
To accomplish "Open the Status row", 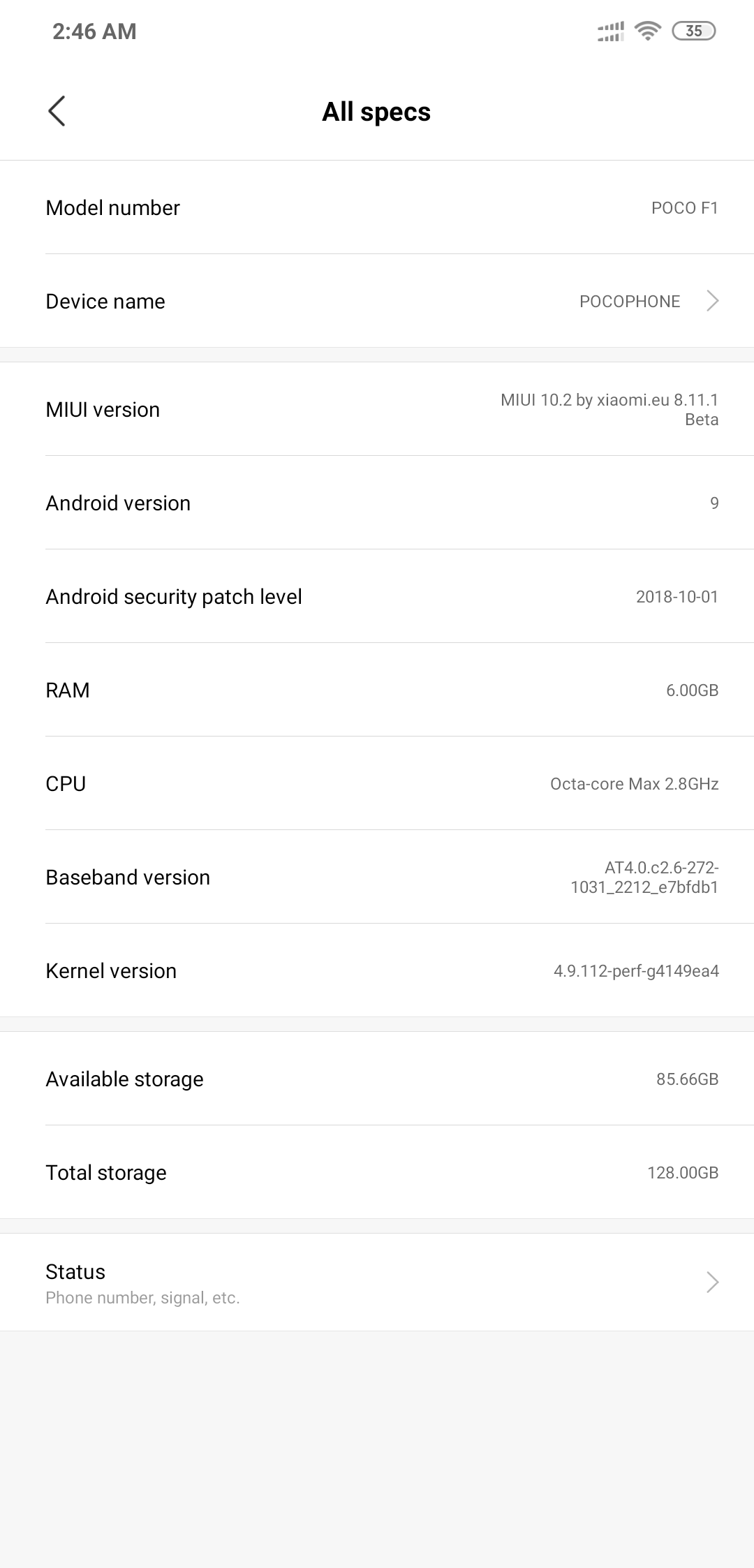I will point(377,1282).
